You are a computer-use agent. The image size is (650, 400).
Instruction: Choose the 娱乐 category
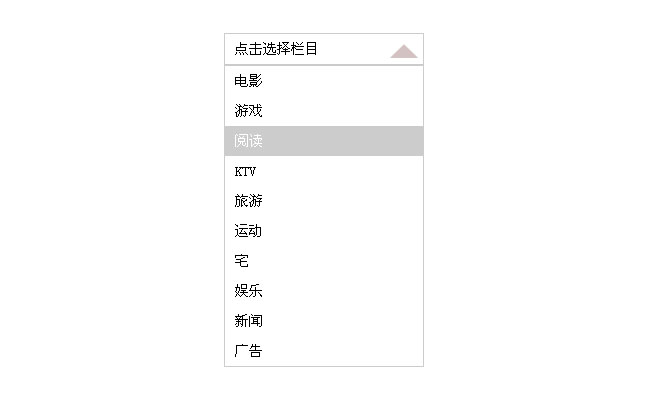(249, 291)
